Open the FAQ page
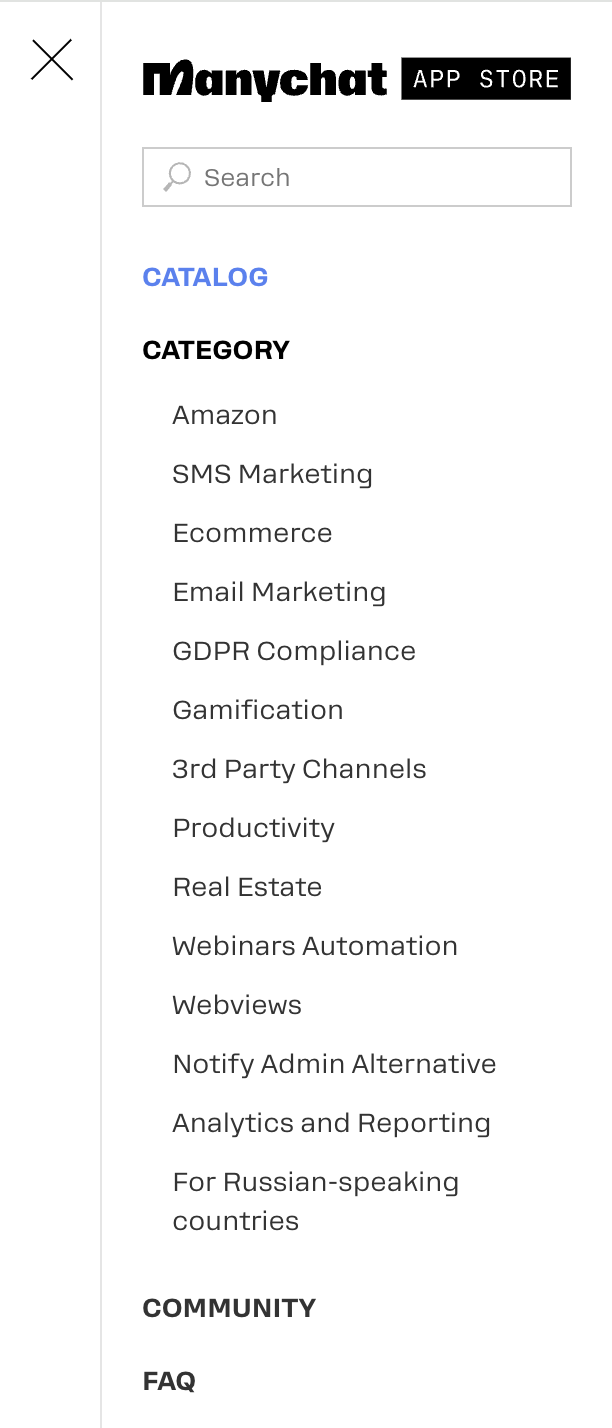This screenshot has height=1428, width=612. [x=169, y=1381]
